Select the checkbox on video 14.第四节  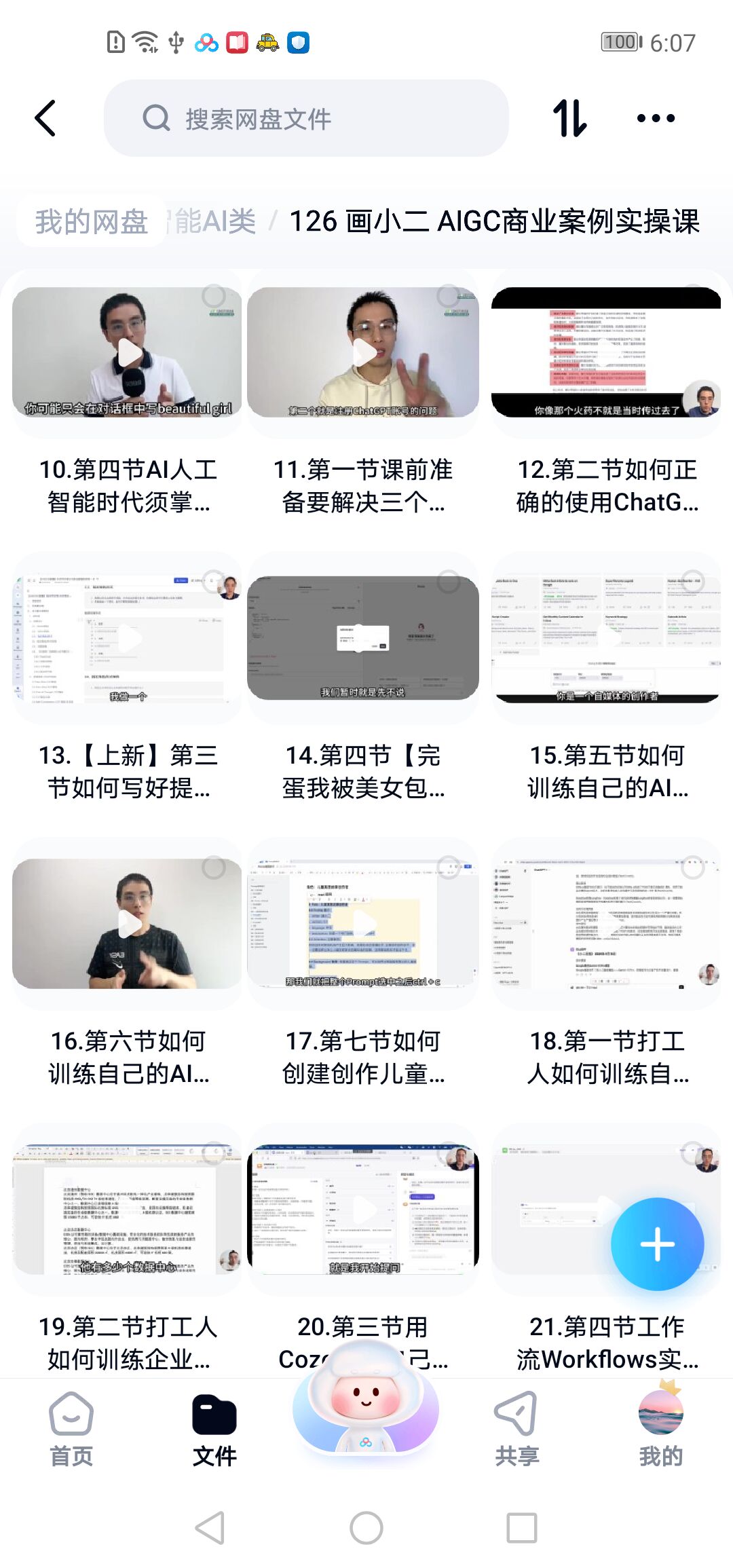(x=449, y=582)
